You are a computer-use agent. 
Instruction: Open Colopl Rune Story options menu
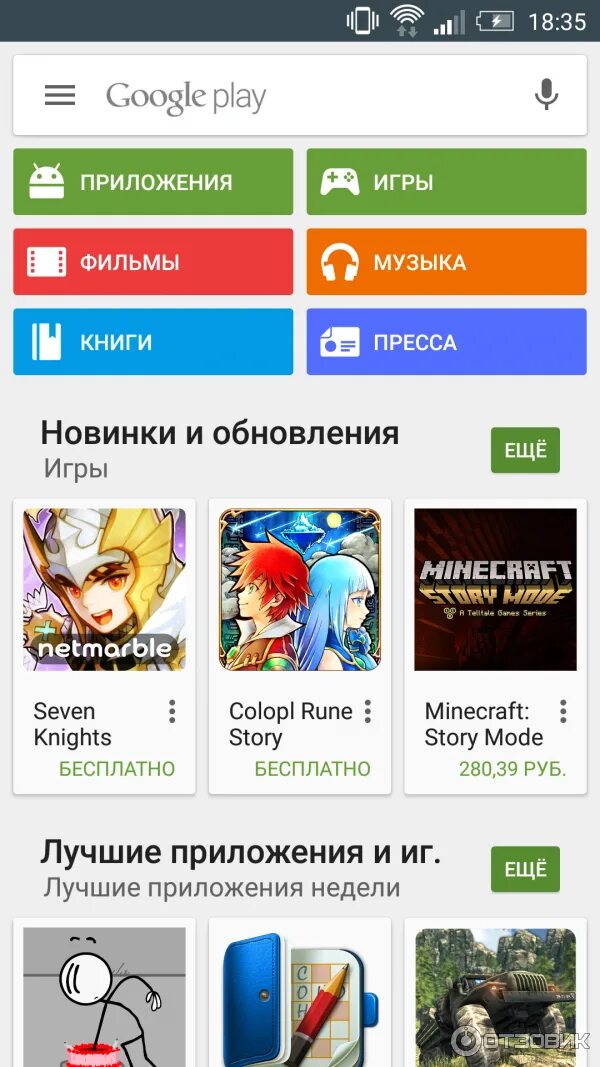coord(368,711)
